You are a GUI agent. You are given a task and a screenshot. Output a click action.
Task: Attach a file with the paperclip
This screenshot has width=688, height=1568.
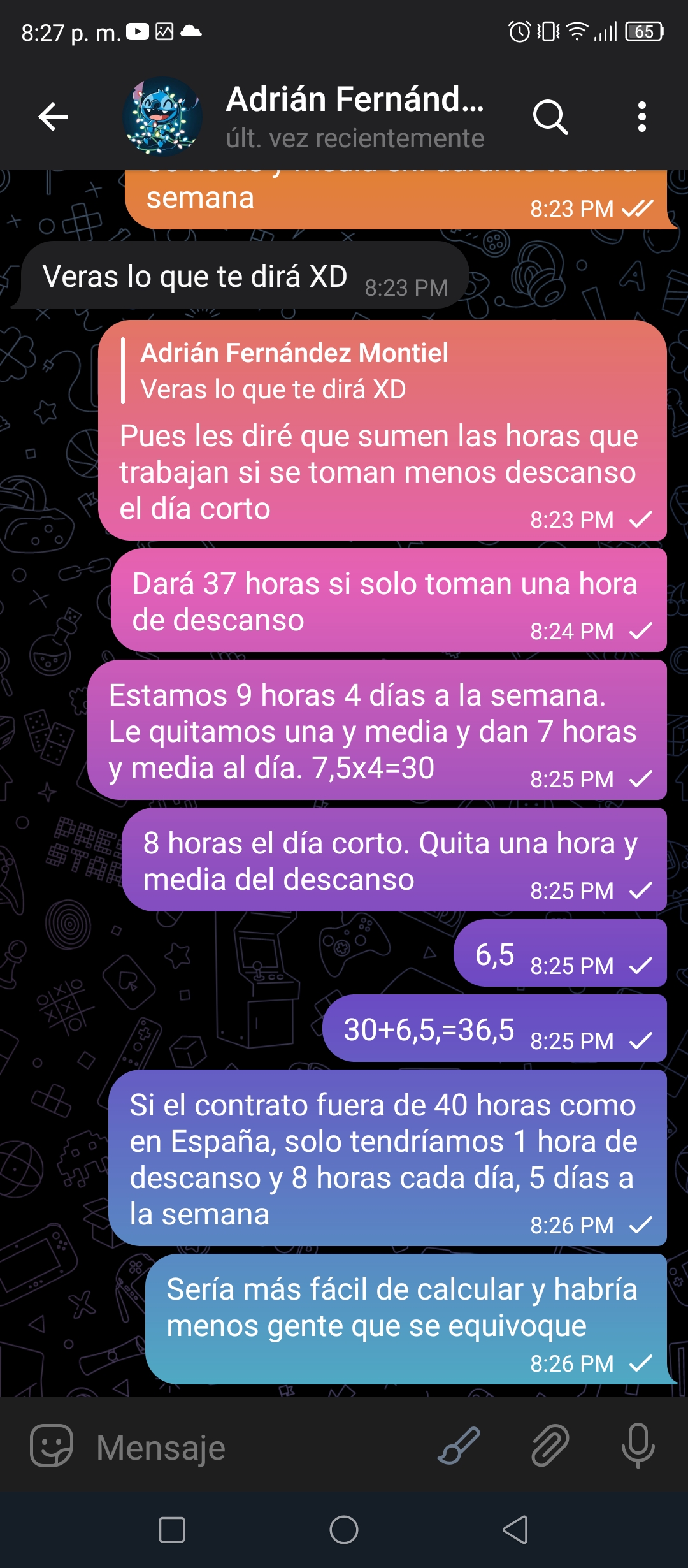550,1445
